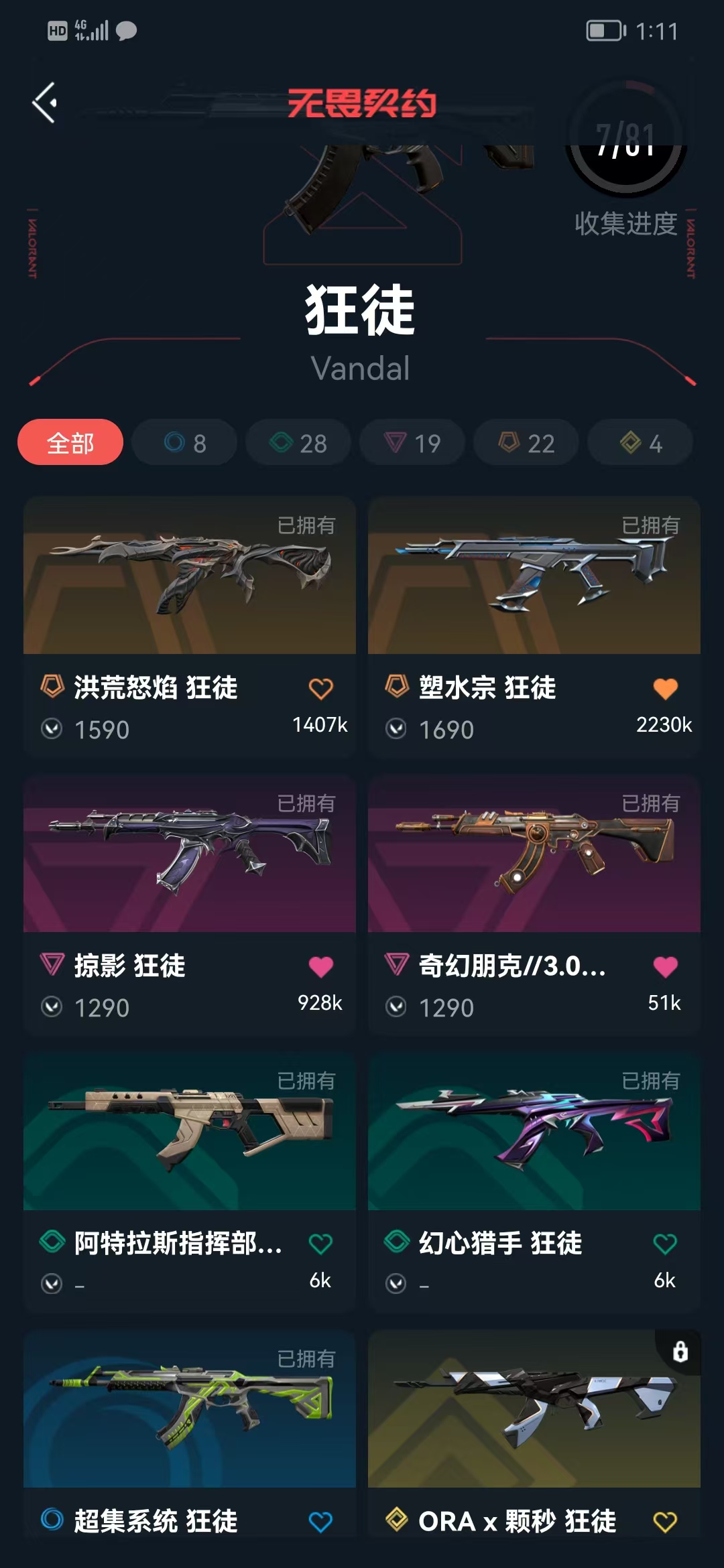The image size is (724, 1568).
Task: Like the 幻心猎手 狂徒 skin
Action: point(665,1244)
